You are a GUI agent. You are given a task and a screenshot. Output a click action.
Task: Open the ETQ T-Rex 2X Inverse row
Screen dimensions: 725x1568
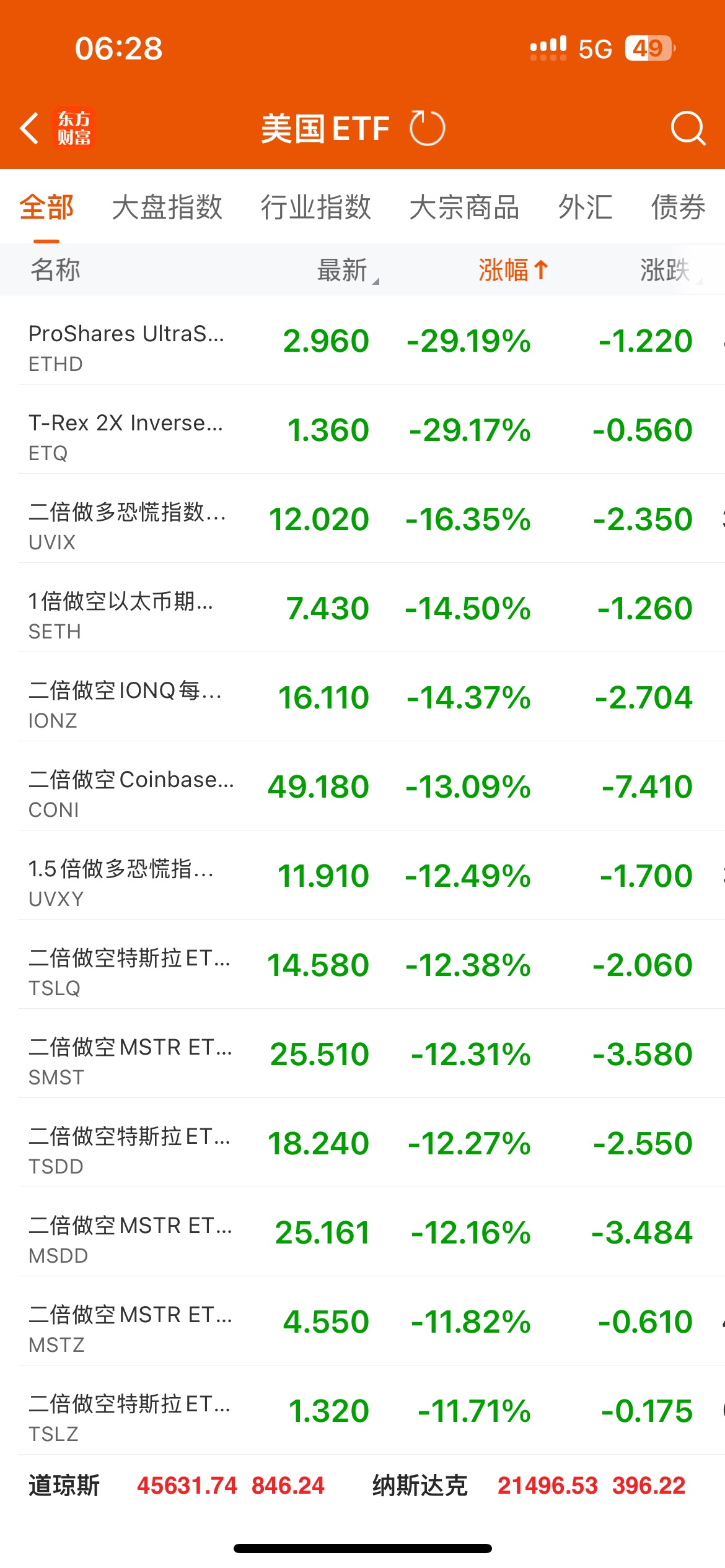click(362, 429)
